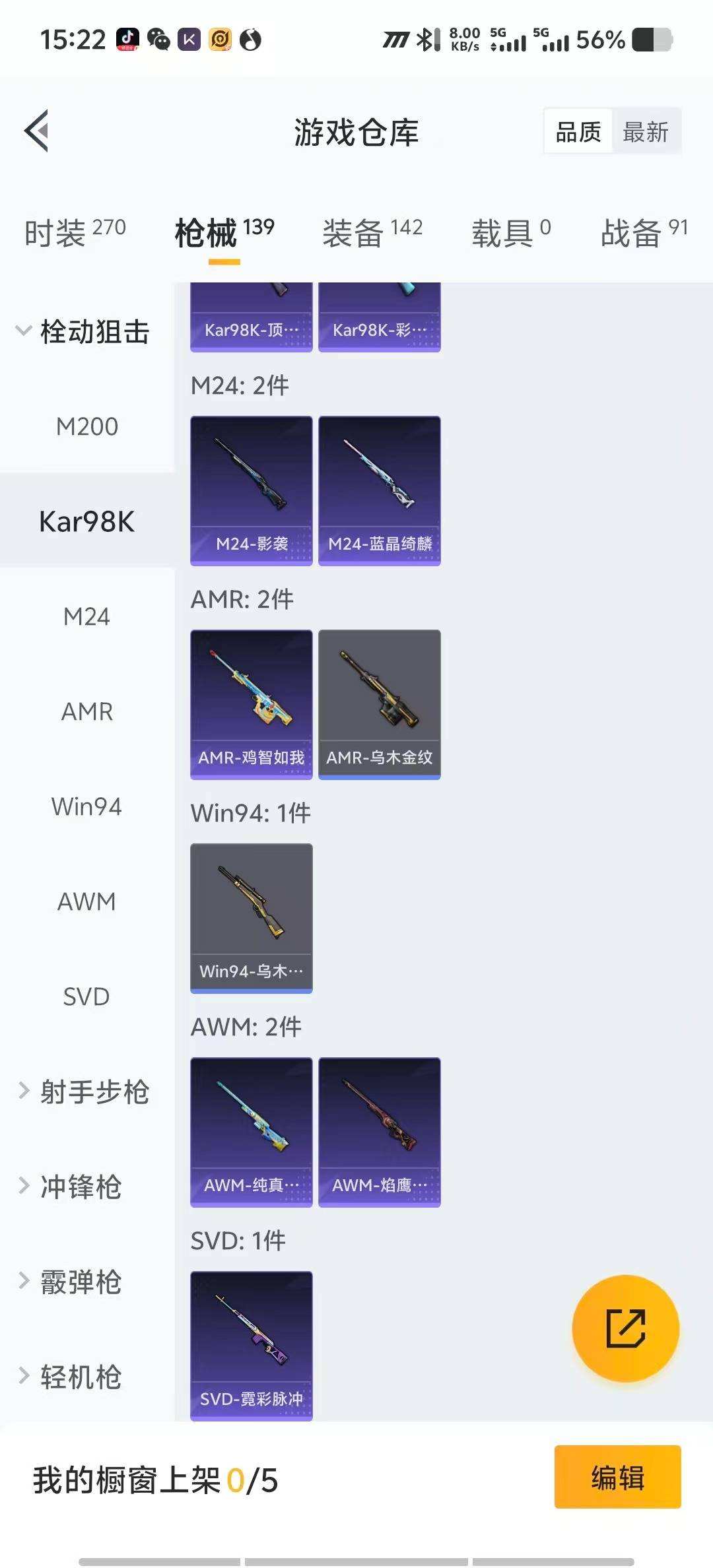
Task: Tap the yellow share floating button
Action: (x=625, y=1328)
